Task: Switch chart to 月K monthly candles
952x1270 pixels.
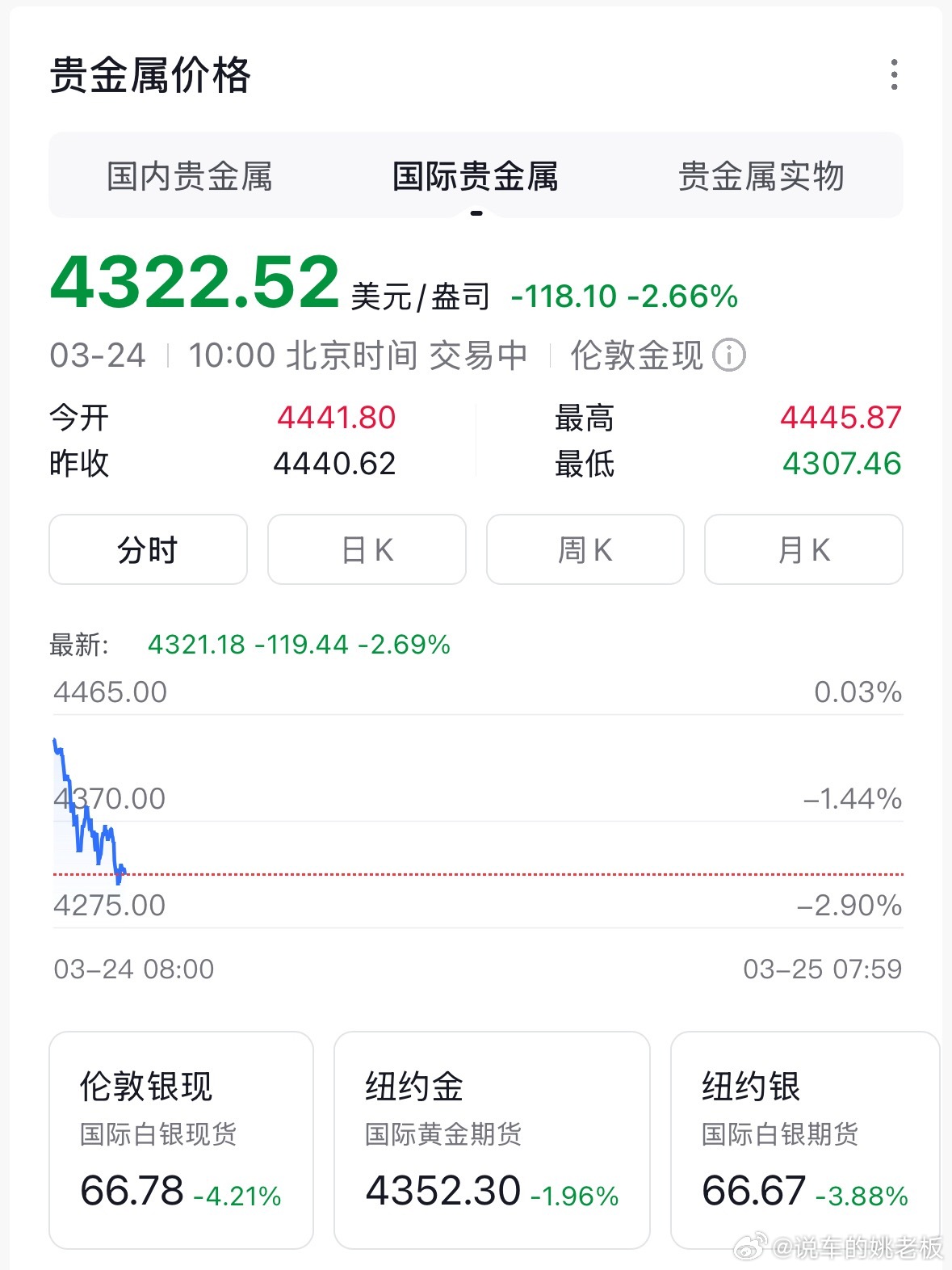Action: tap(803, 549)
